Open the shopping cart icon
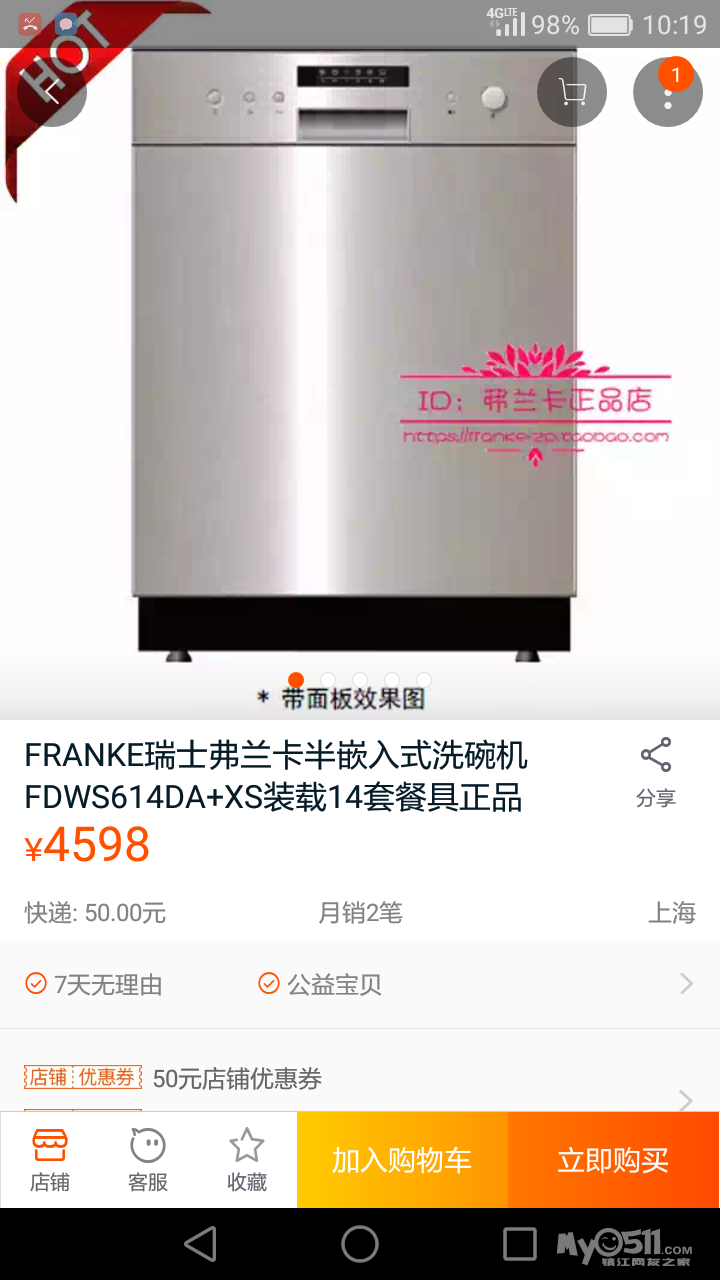 572,92
